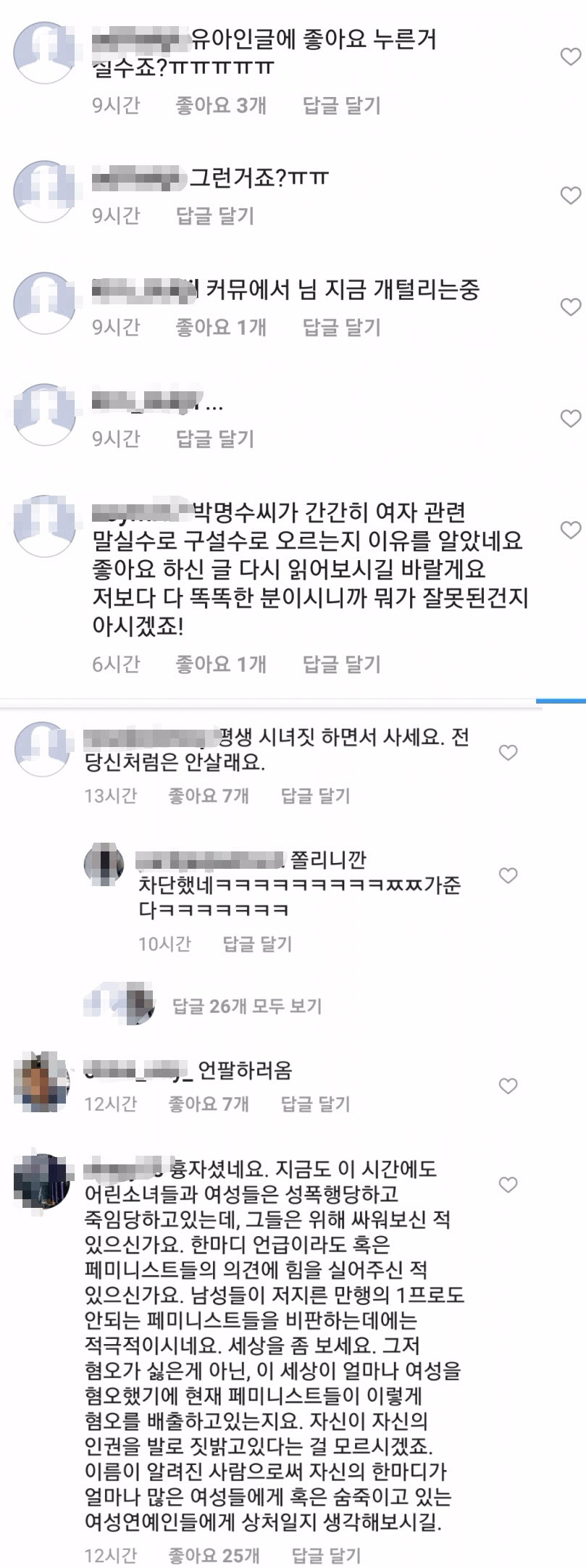View all 26 replies (답글 26개 모두 보기)

coord(246,1006)
